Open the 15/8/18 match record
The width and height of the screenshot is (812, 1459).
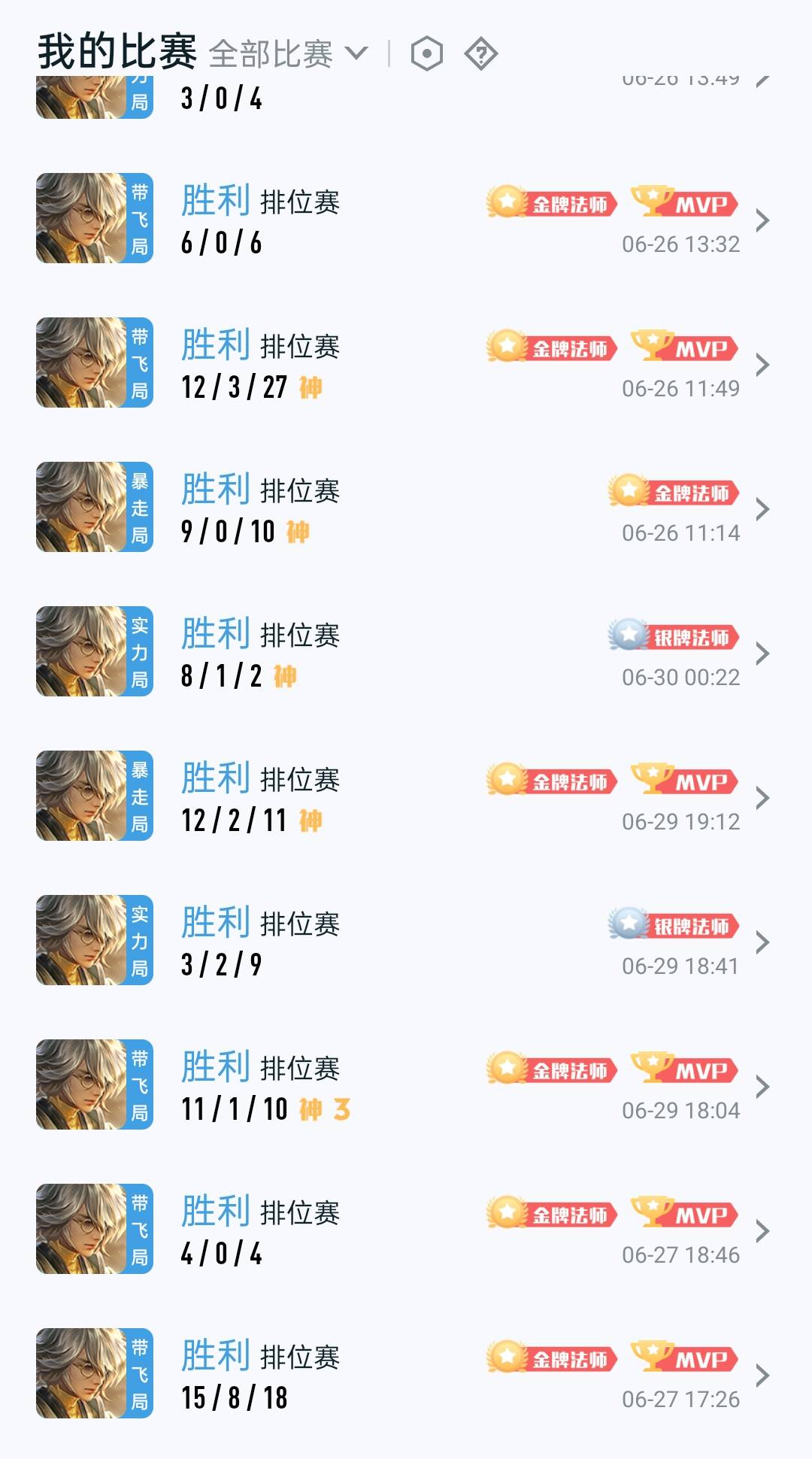[x=406, y=1375]
